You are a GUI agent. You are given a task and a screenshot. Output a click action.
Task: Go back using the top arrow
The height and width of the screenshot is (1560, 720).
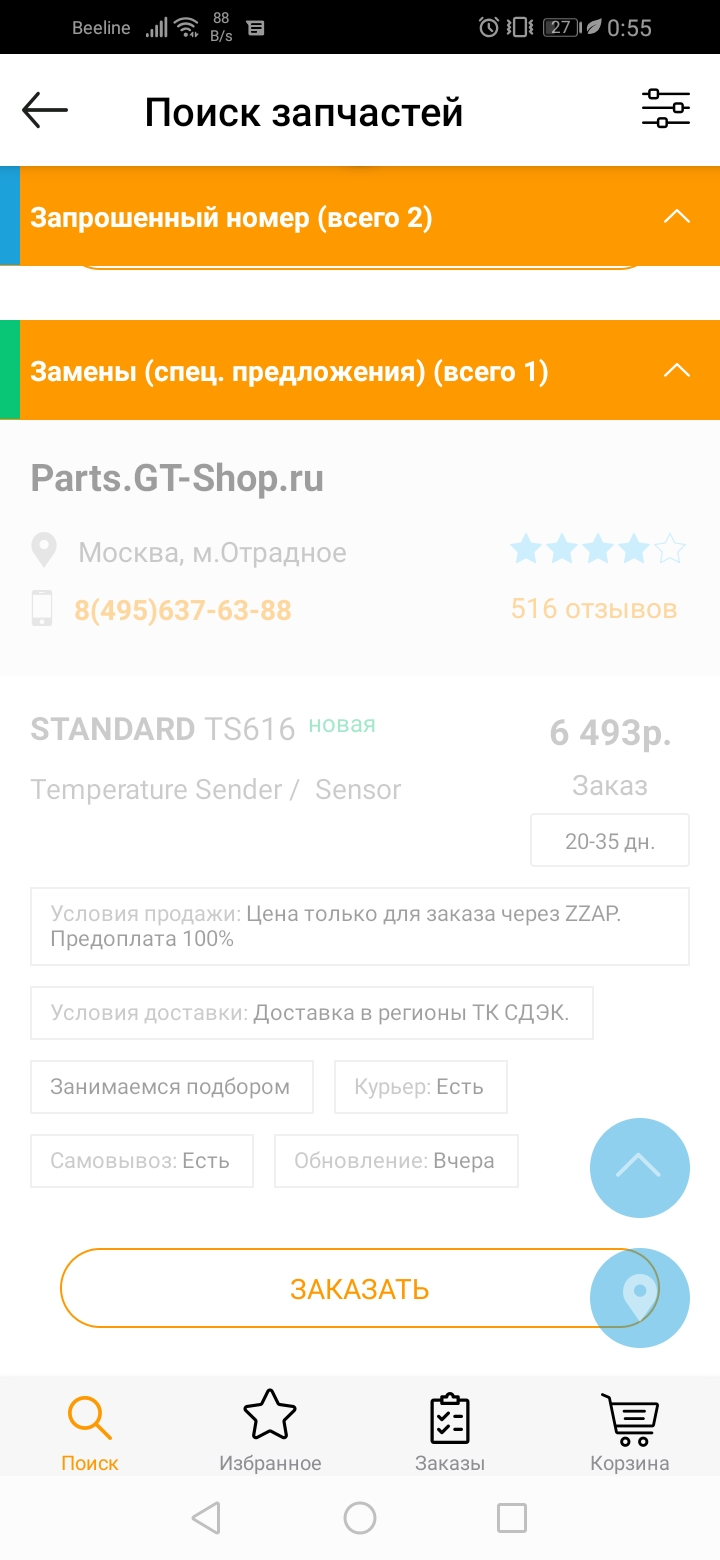[45, 110]
